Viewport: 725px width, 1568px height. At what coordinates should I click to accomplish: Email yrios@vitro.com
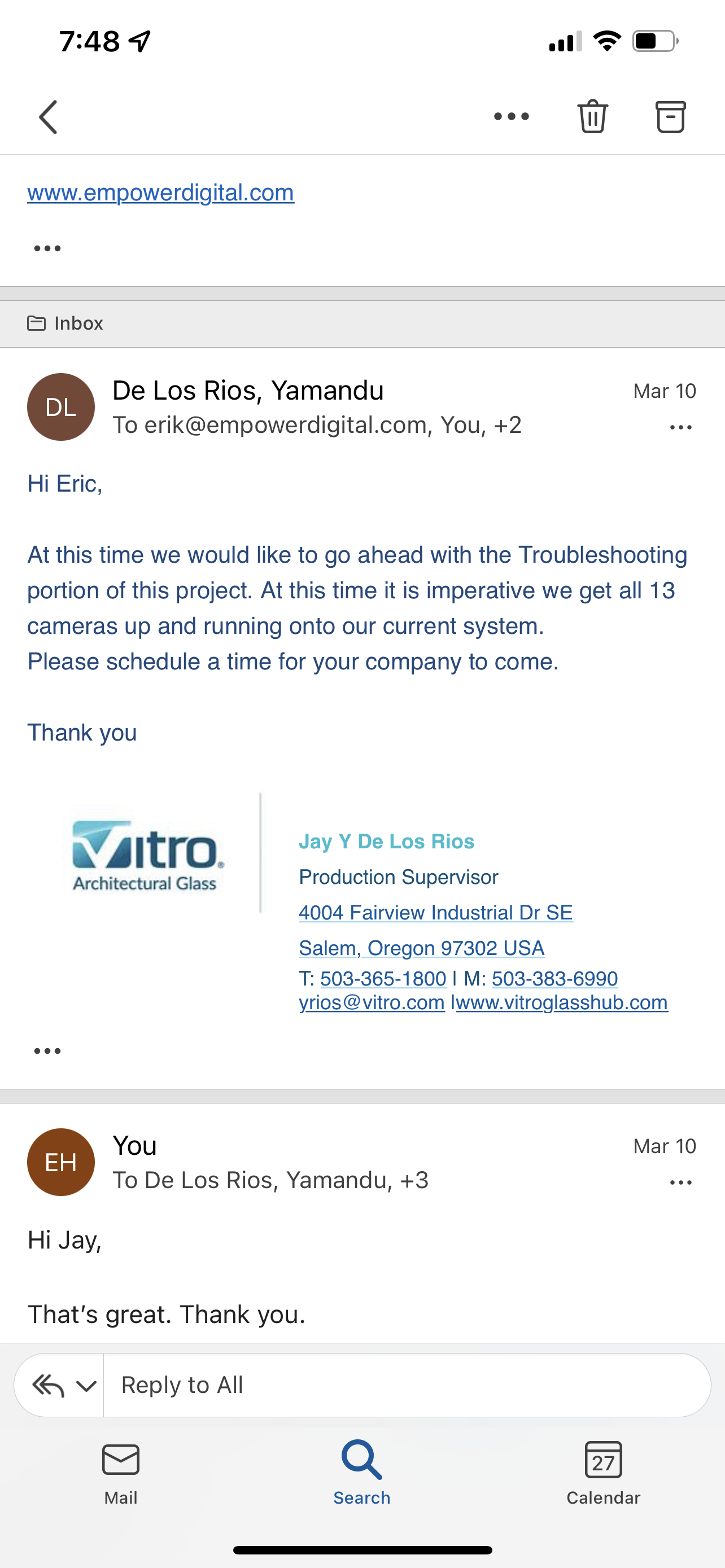tap(372, 1002)
